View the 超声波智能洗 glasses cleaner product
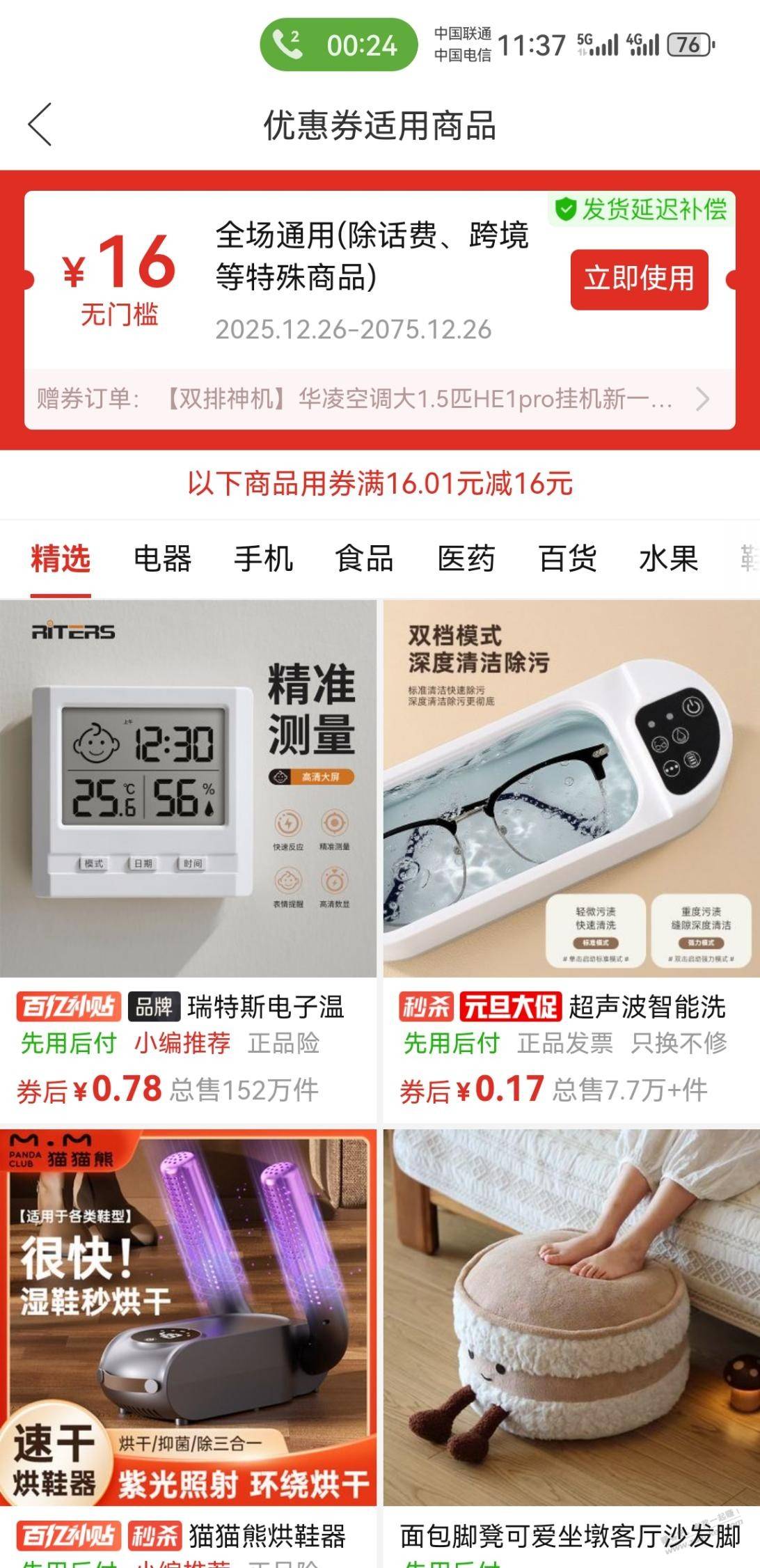The width and height of the screenshot is (760, 1568). 571,790
